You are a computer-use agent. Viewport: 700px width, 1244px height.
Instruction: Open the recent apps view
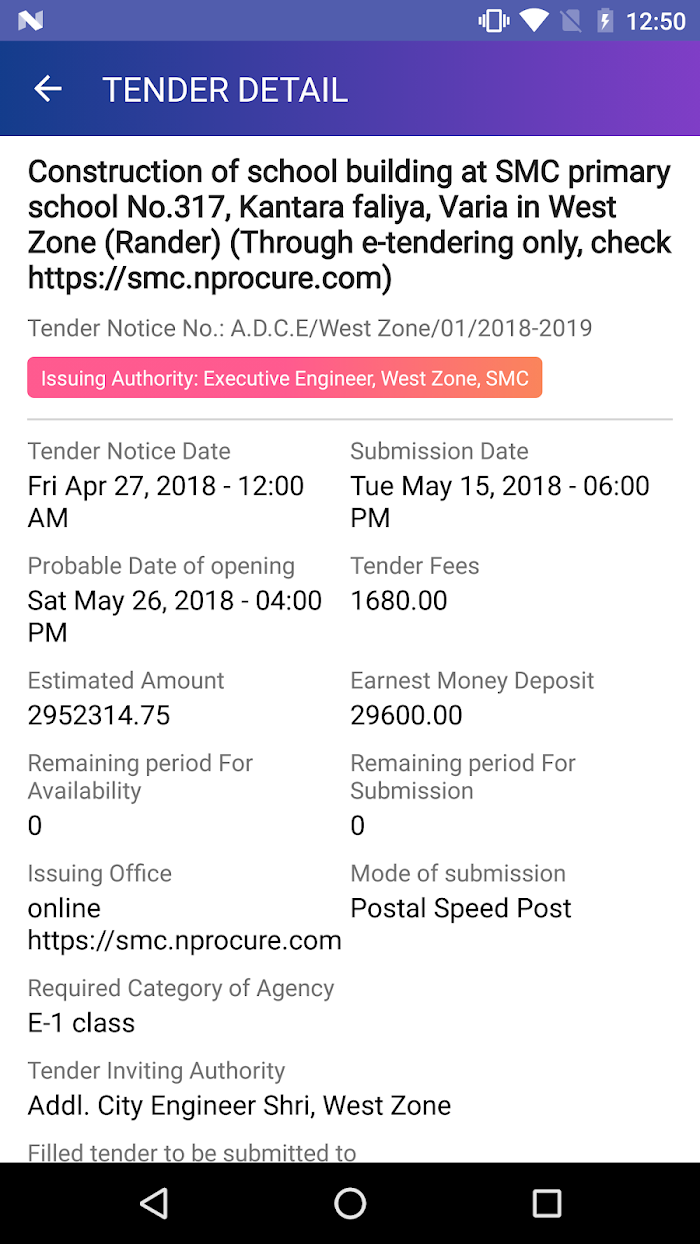(546, 1203)
